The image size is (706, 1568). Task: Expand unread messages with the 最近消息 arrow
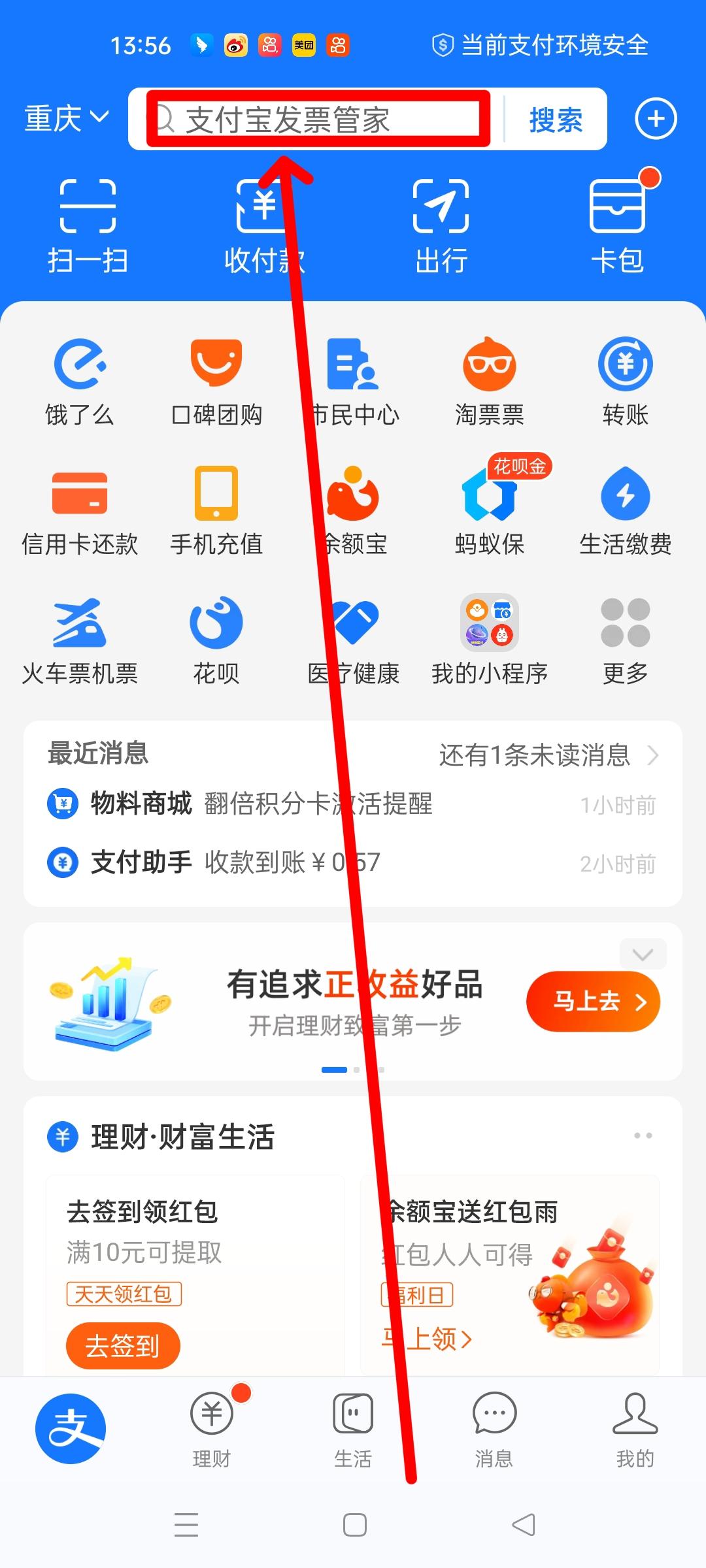point(654,755)
